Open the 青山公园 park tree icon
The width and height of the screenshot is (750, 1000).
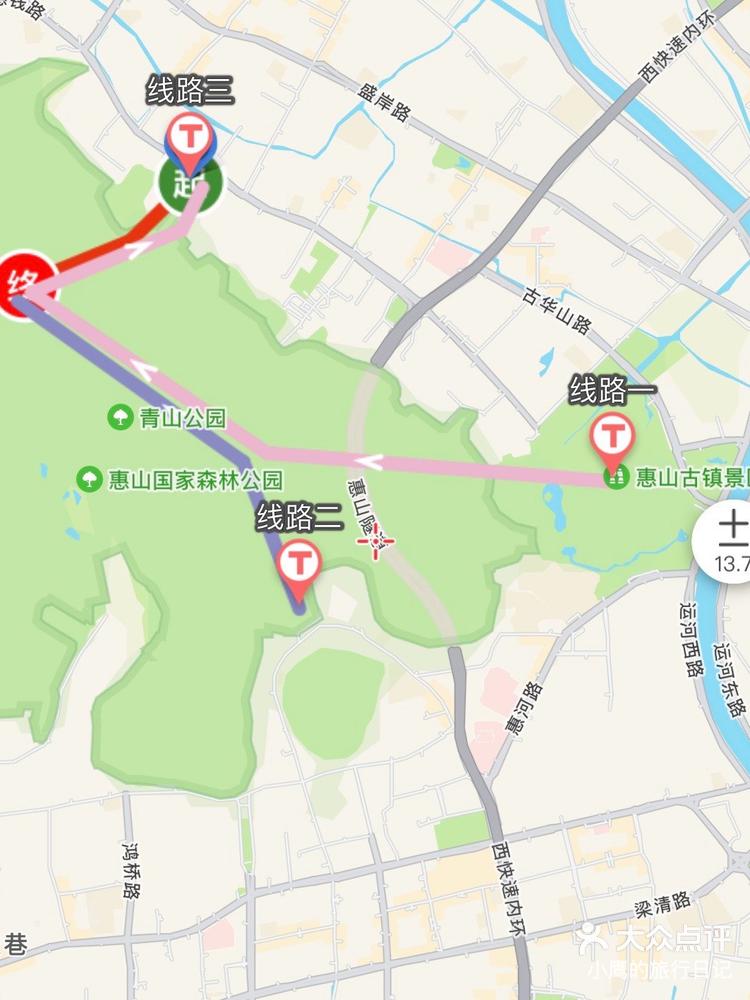click(x=120, y=417)
